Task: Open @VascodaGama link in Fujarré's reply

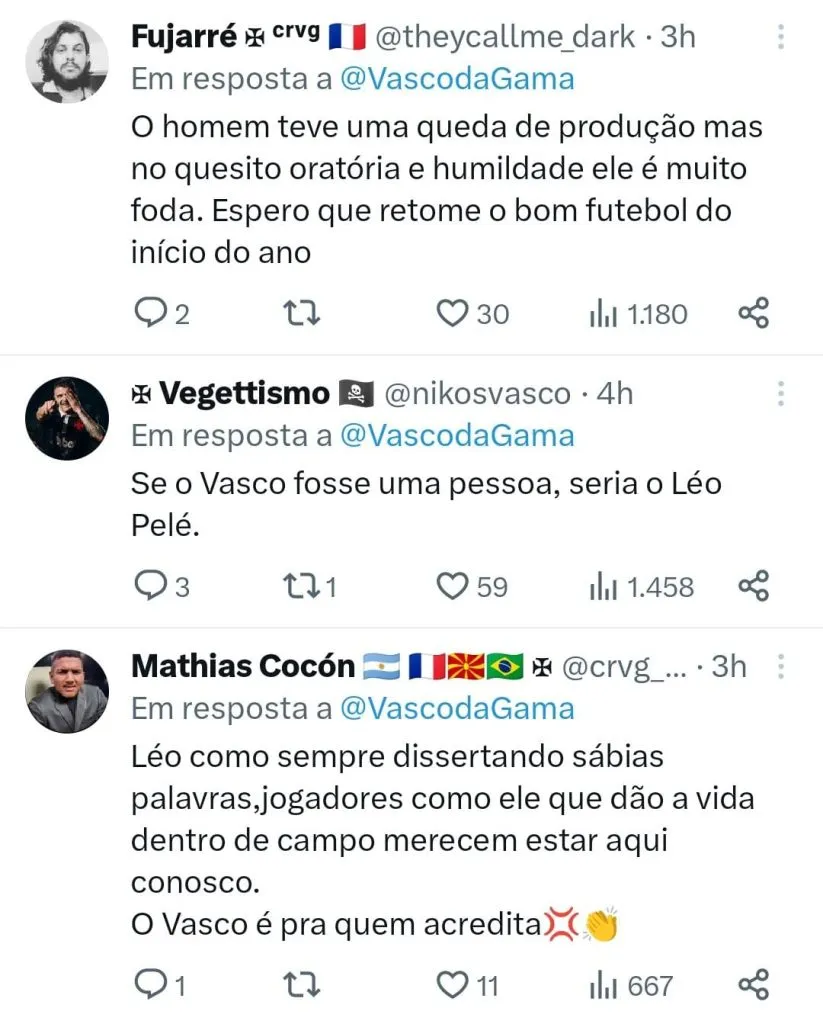Action: [x=457, y=79]
